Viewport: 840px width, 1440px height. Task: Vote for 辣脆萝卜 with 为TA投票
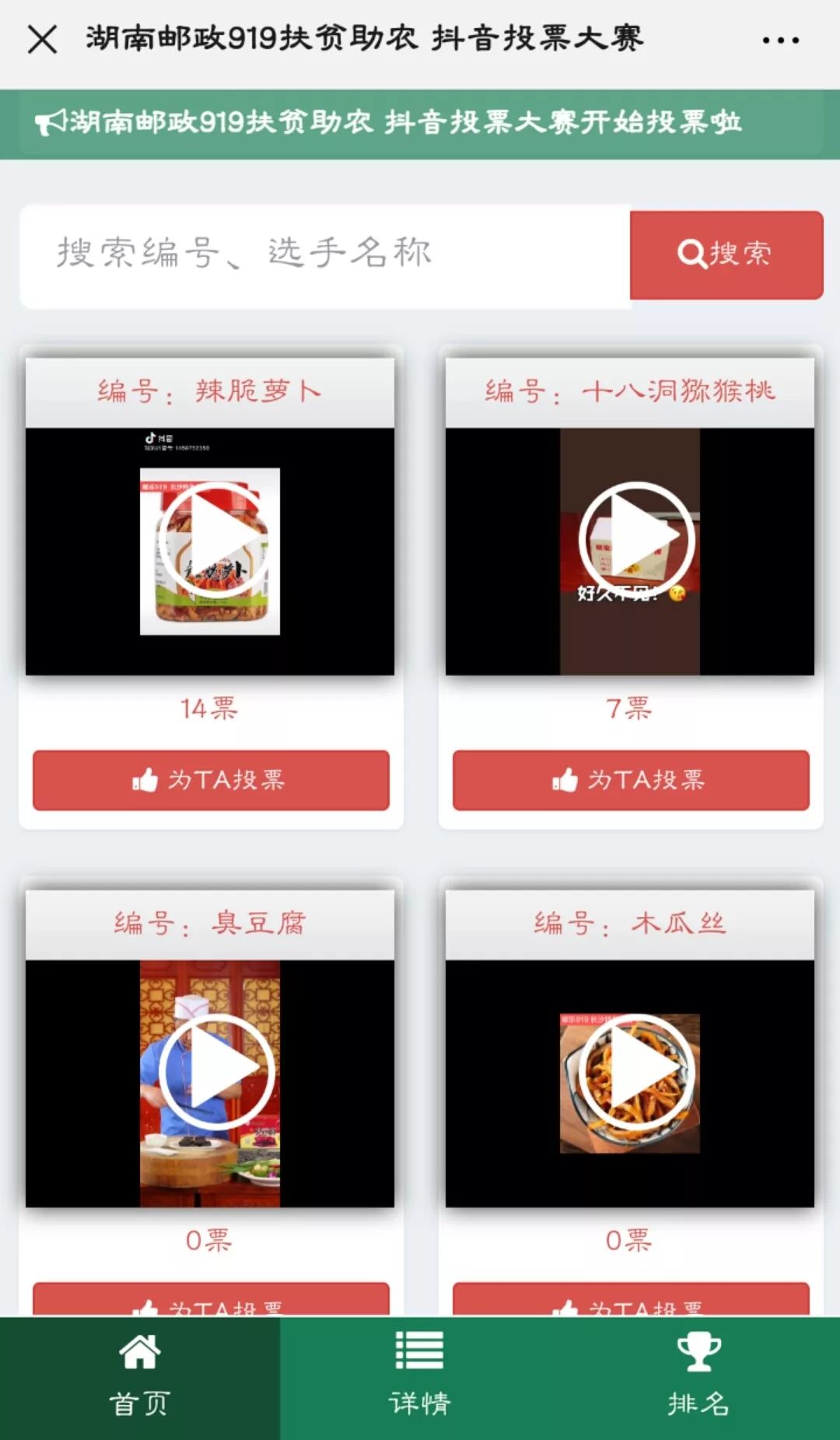coord(211,780)
